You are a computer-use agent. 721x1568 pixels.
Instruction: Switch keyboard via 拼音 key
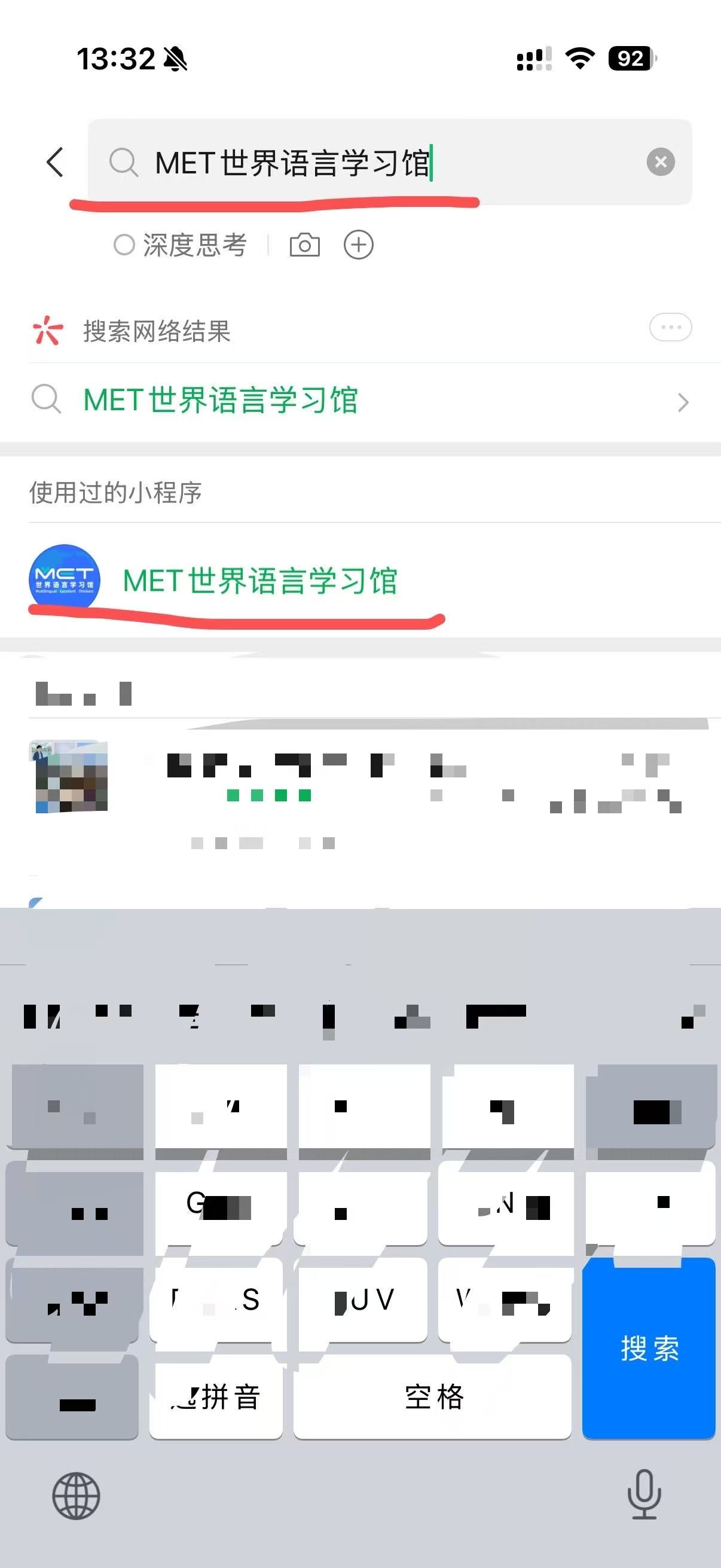(216, 1396)
